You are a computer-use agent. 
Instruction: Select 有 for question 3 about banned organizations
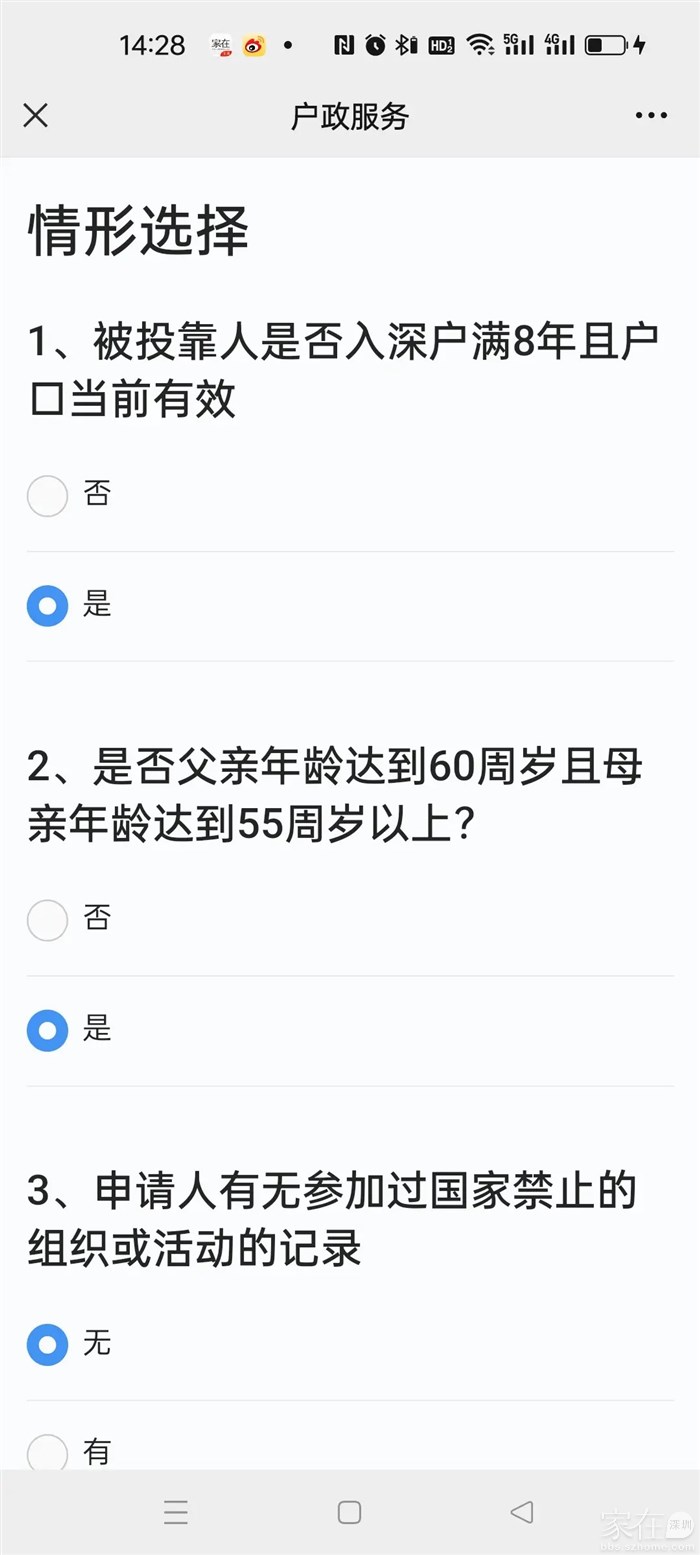click(x=47, y=1453)
